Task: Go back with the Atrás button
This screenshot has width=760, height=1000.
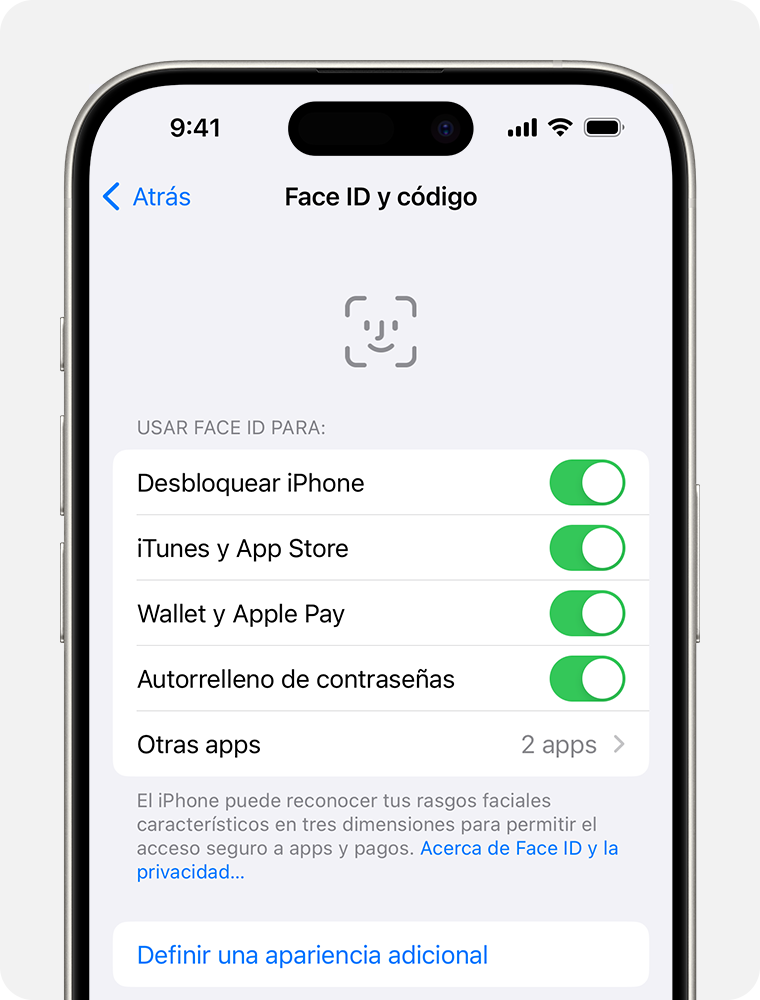Action: tap(148, 197)
